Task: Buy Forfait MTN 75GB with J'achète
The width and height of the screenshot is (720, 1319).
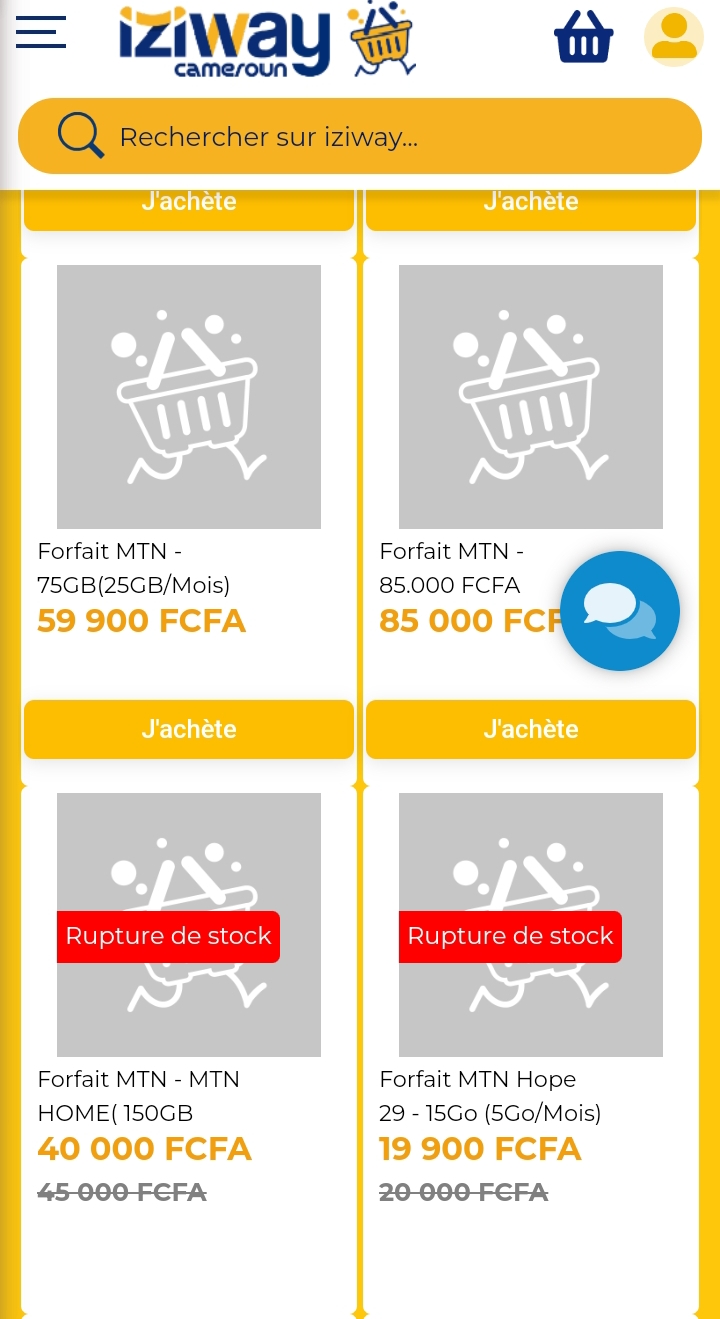Action: (189, 729)
